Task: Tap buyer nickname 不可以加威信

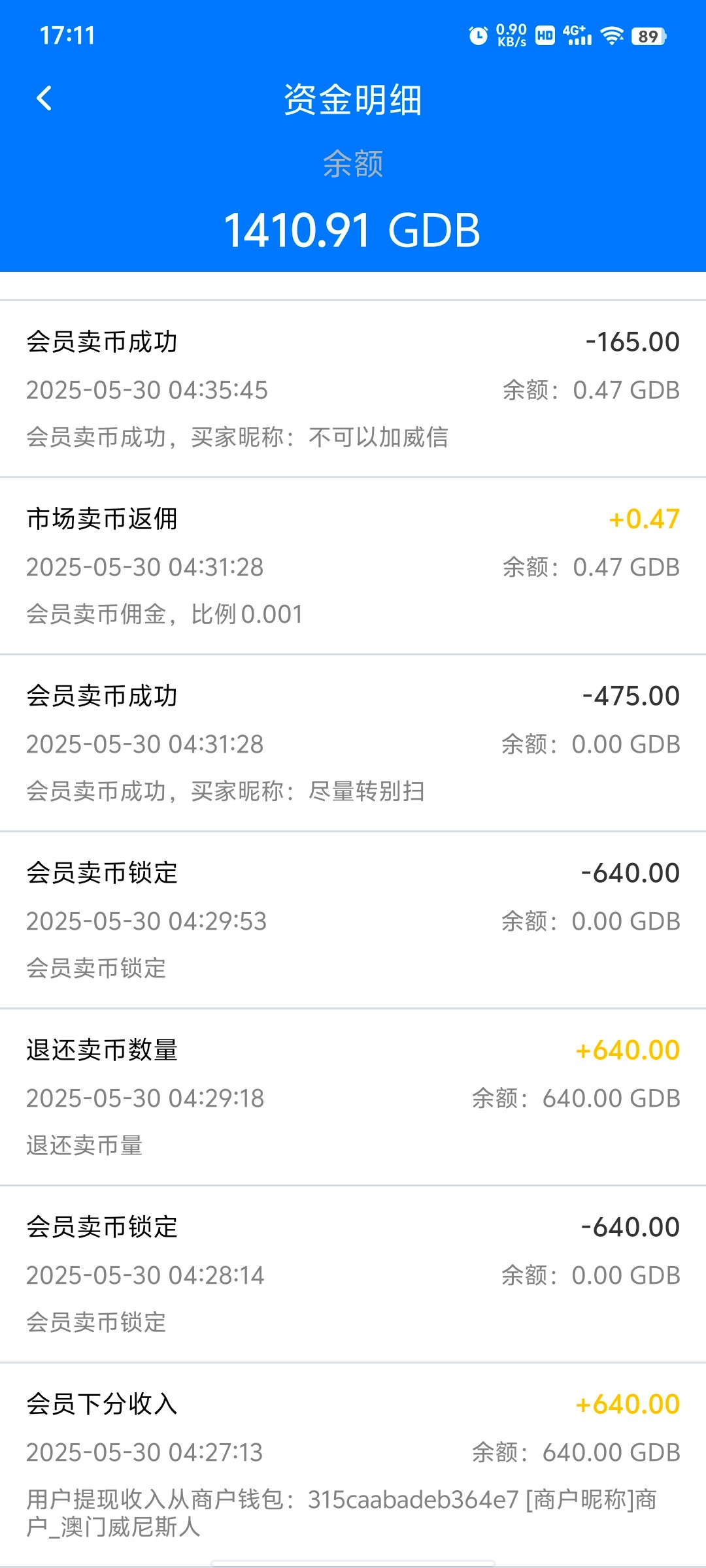Action: 383,438
